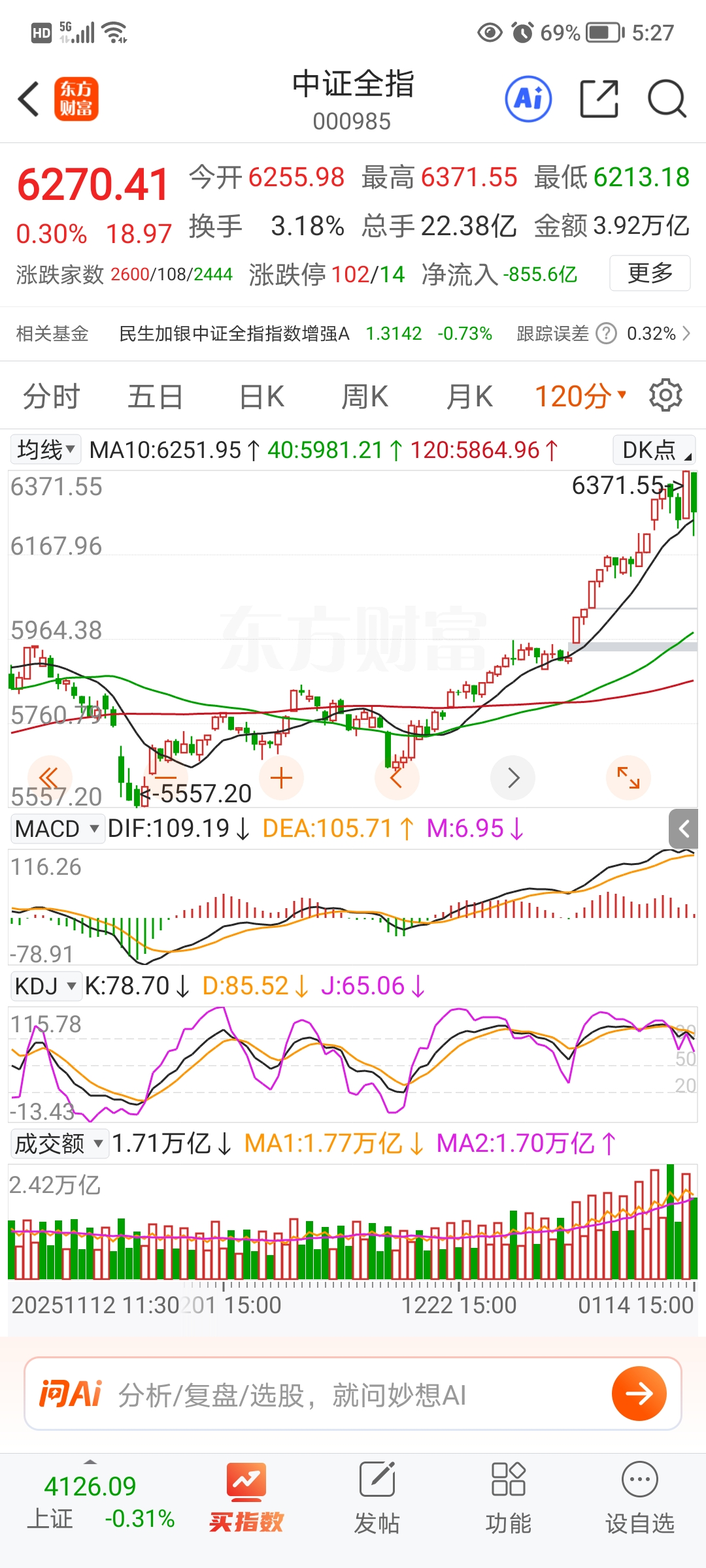The height and width of the screenshot is (1568, 706).
Task: Open the blue Ai assistant icon
Action: (528, 99)
